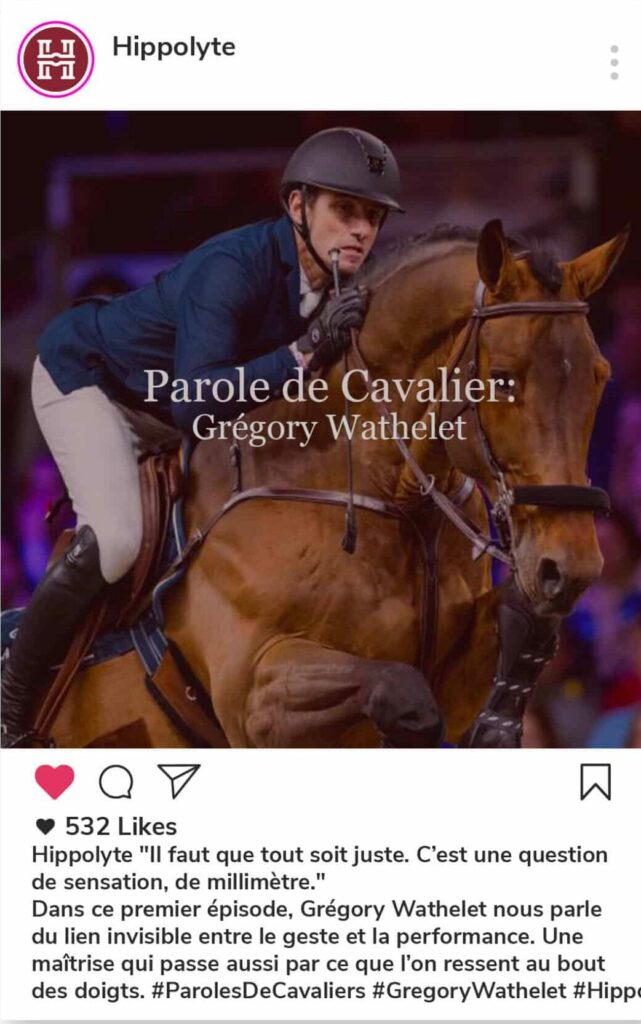
Task: Bookmark the Grégory Wathelet post
Action: (x=595, y=781)
